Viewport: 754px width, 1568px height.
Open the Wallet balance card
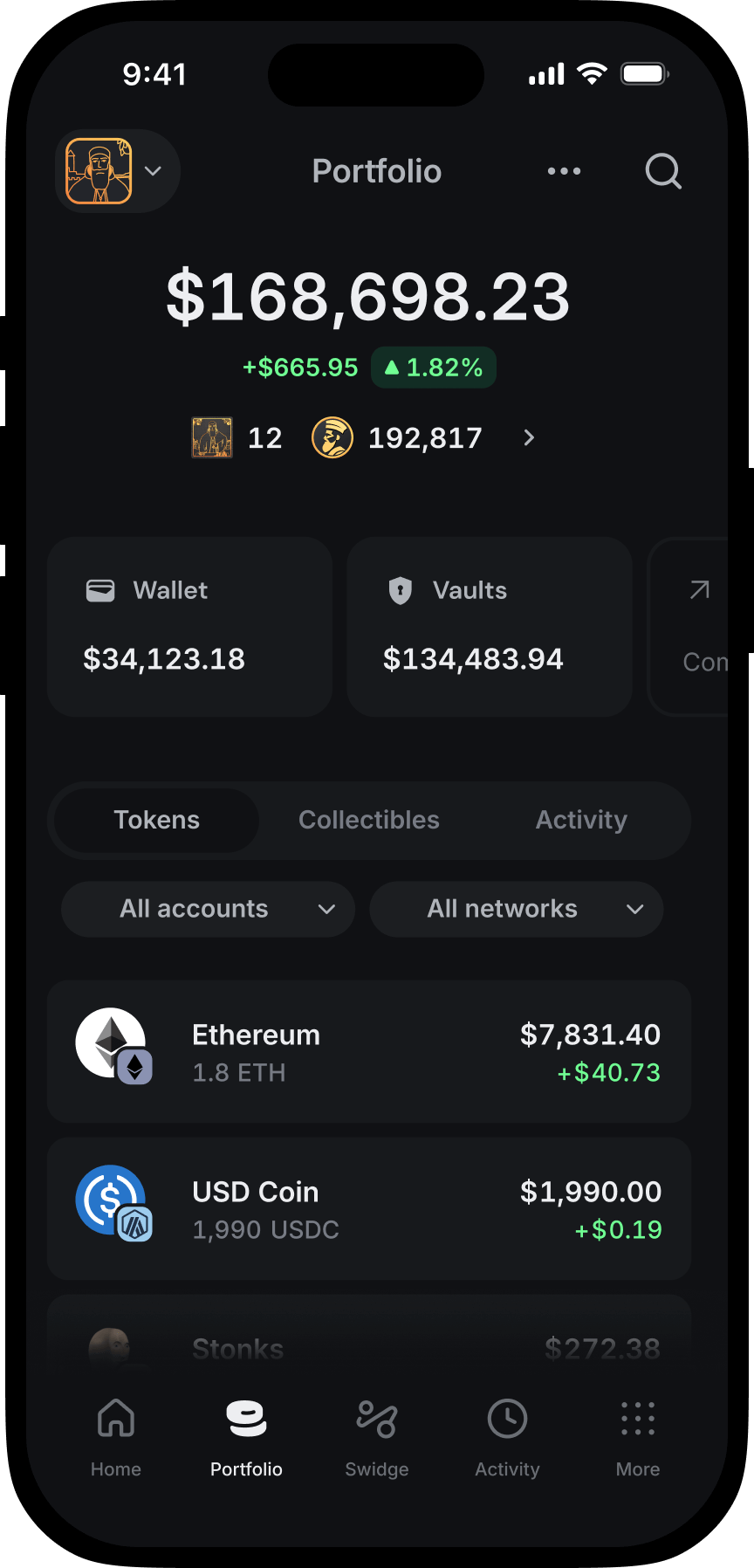[189, 627]
